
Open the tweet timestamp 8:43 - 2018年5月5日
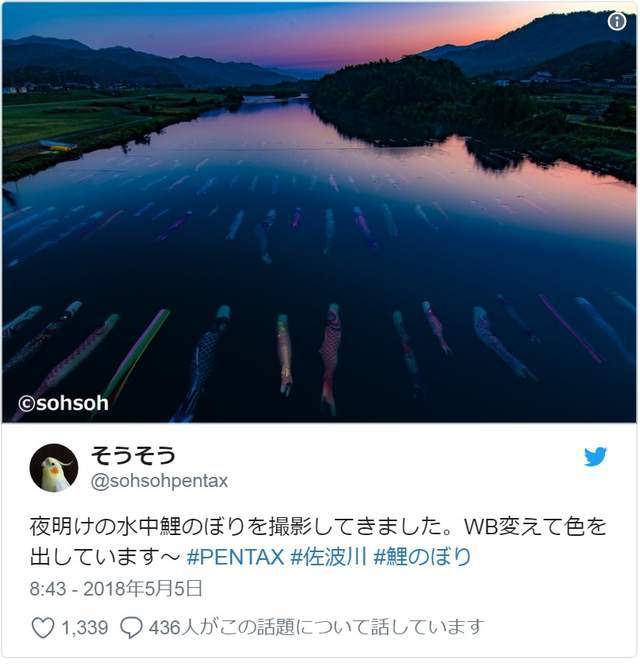[116, 588]
